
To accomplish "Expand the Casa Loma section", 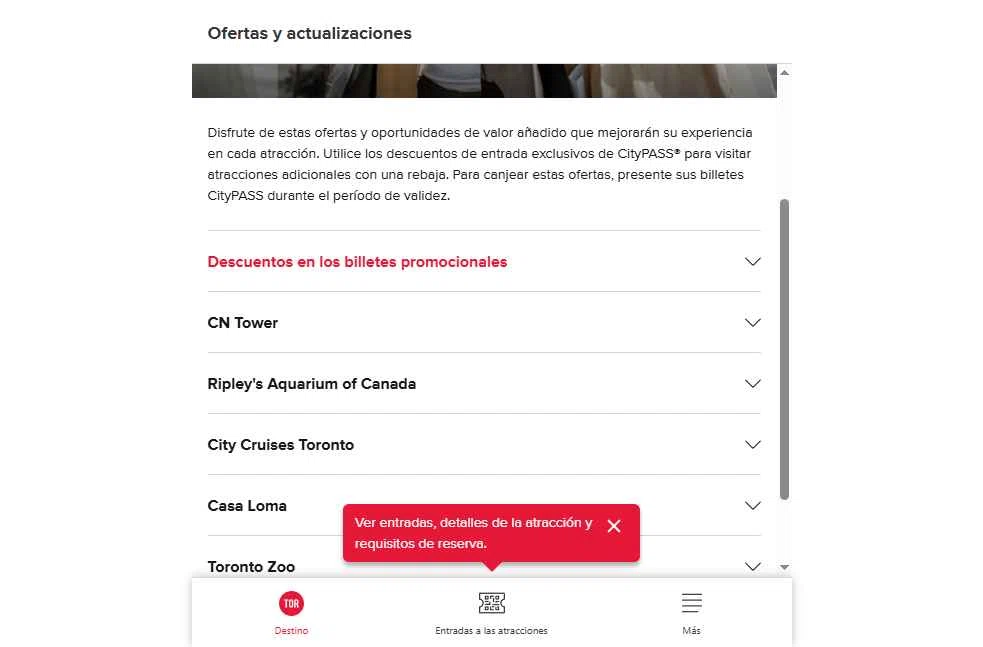I will (x=753, y=506).
